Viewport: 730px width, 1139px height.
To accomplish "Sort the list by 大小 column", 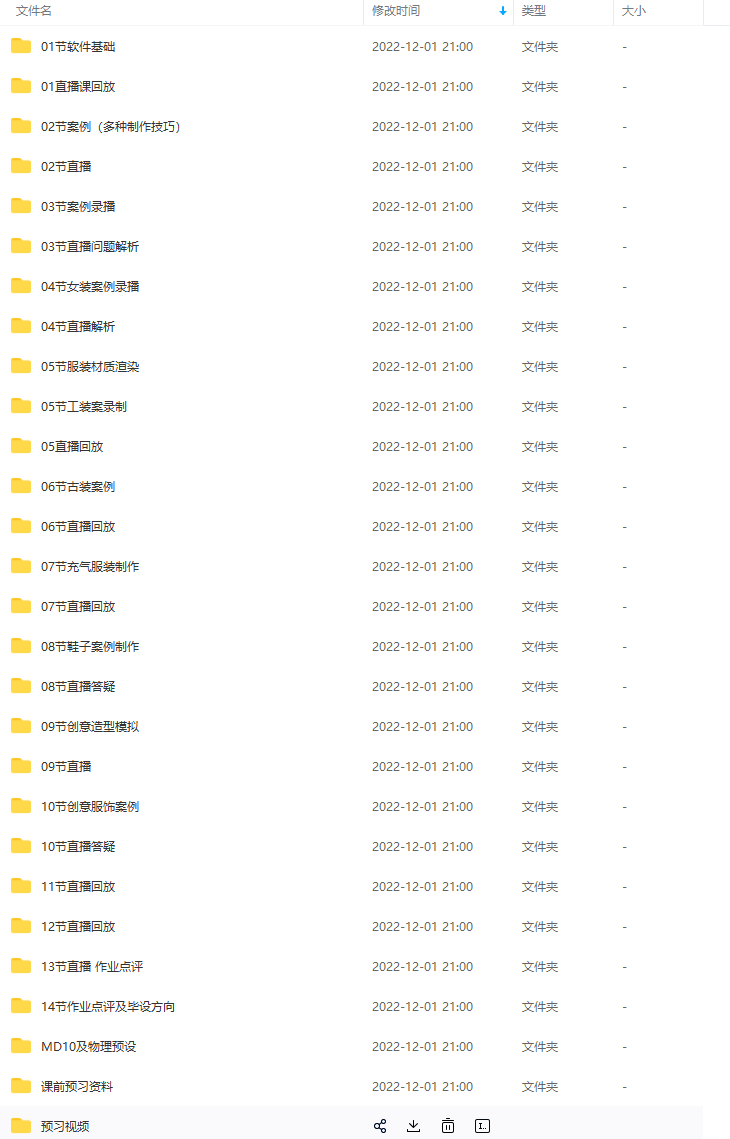I will (633, 10).
